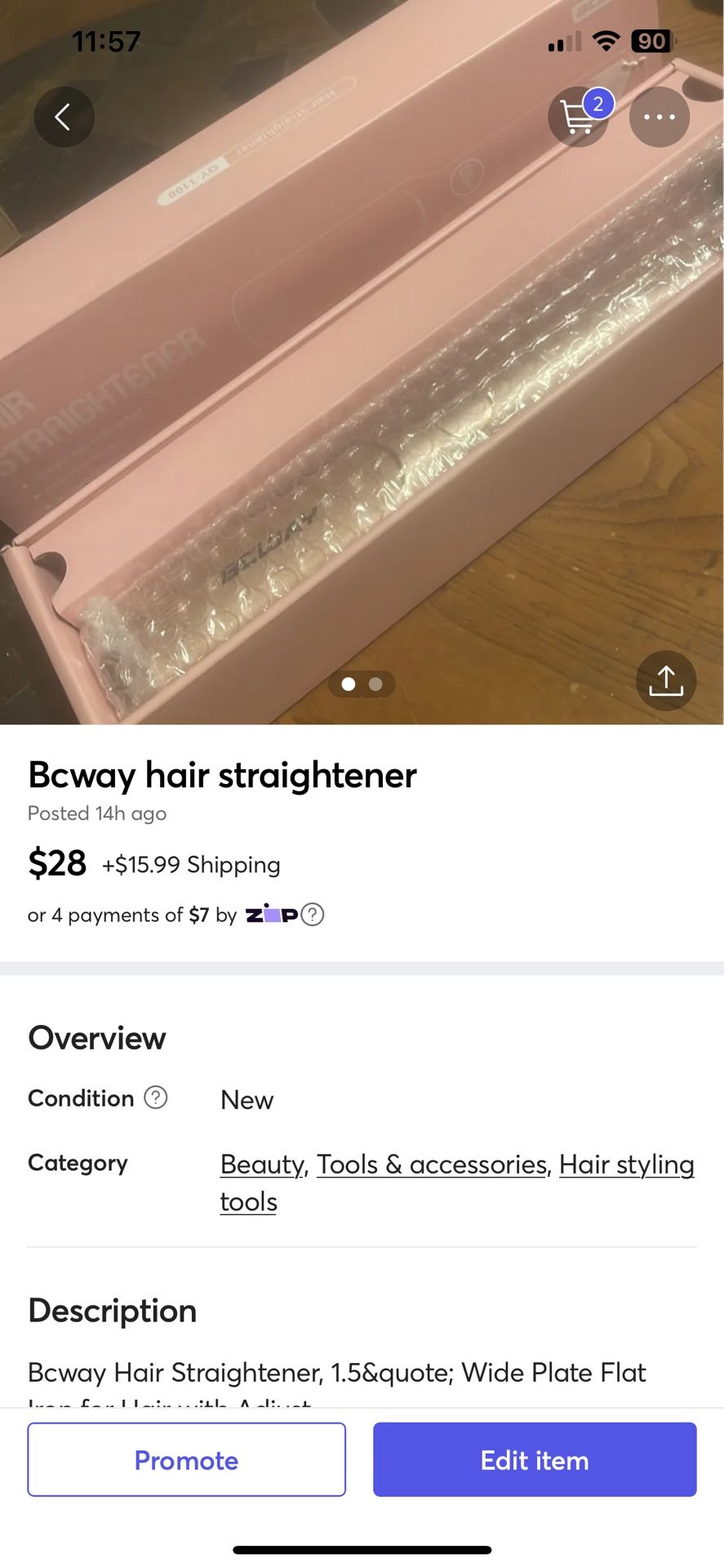Image resolution: width=724 pixels, height=1568 pixels.
Task: Open the Zip payments info icon
Action: (313, 915)
